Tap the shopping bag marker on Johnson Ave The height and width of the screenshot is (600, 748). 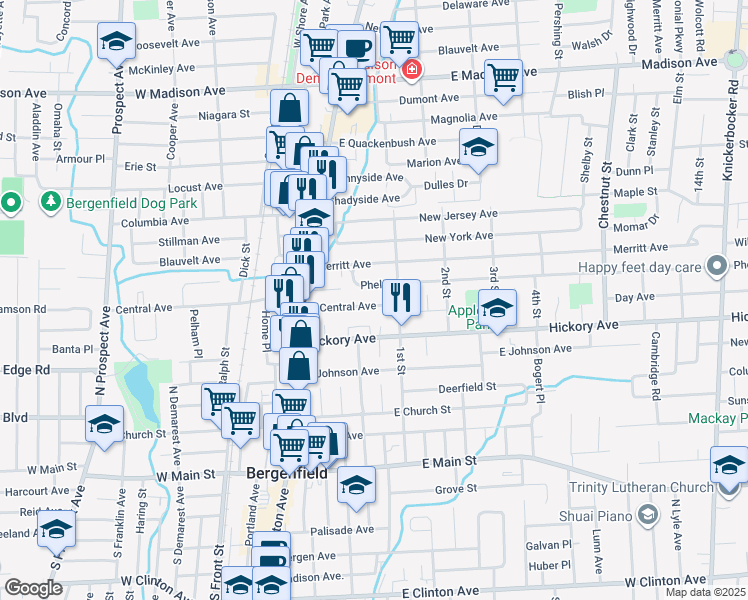tap(299, 367)
